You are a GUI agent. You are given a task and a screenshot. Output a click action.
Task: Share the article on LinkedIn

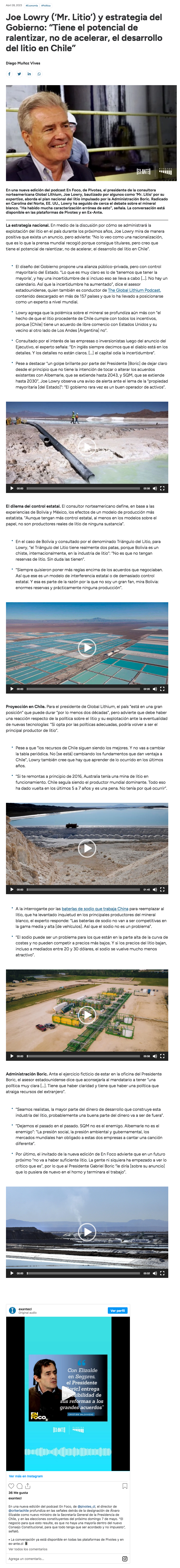tap(29, 74)
